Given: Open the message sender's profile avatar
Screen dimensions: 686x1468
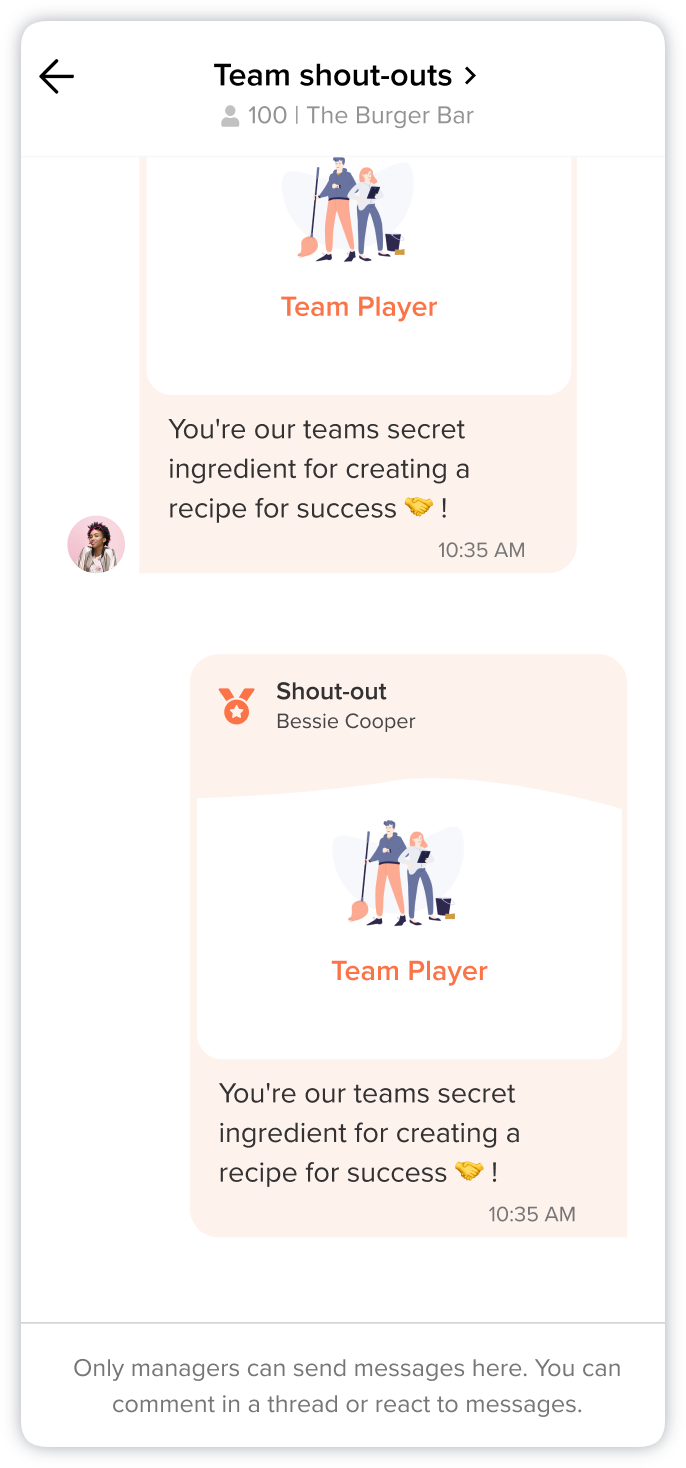Looking at the screenshot, I should (96, 545).
